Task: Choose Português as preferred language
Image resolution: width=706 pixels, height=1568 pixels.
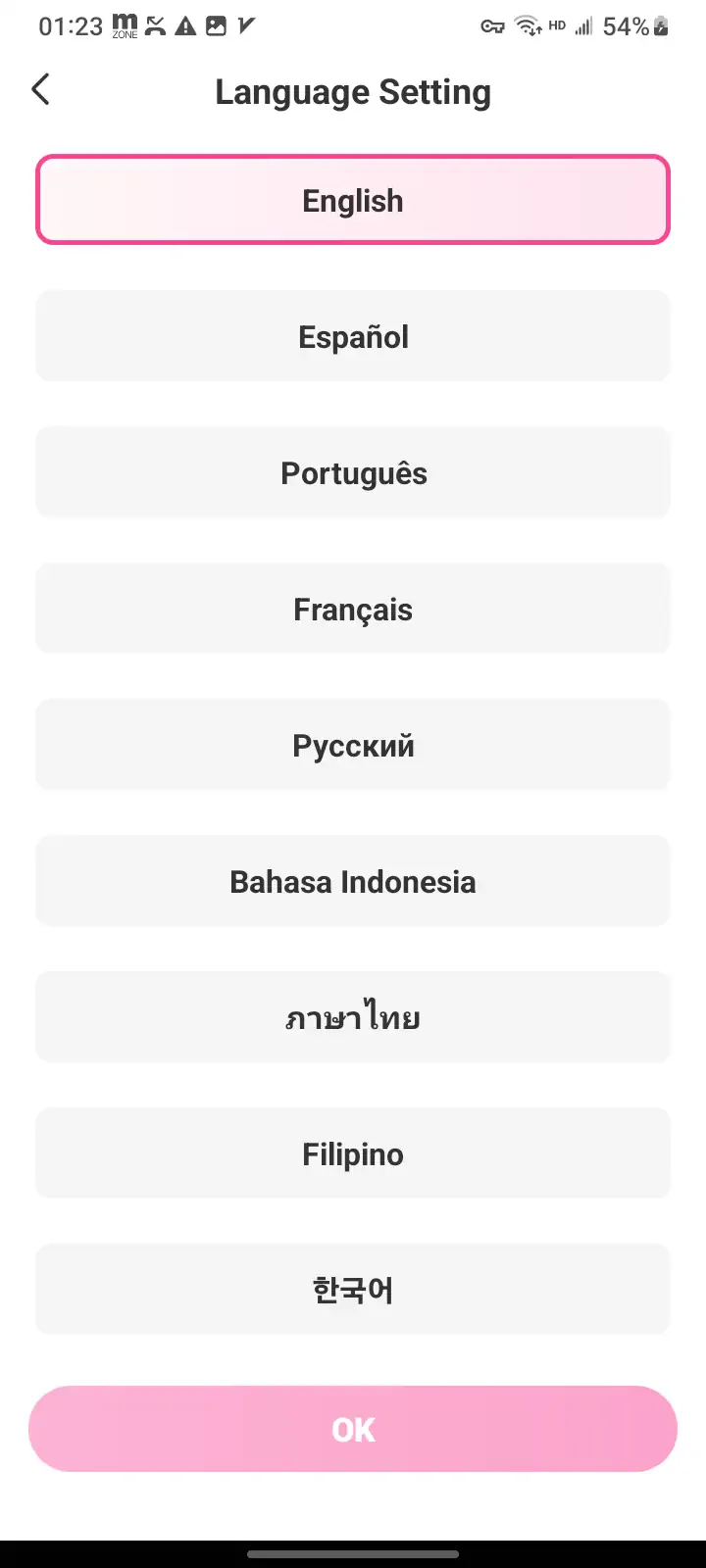Action: pos(353,471)
